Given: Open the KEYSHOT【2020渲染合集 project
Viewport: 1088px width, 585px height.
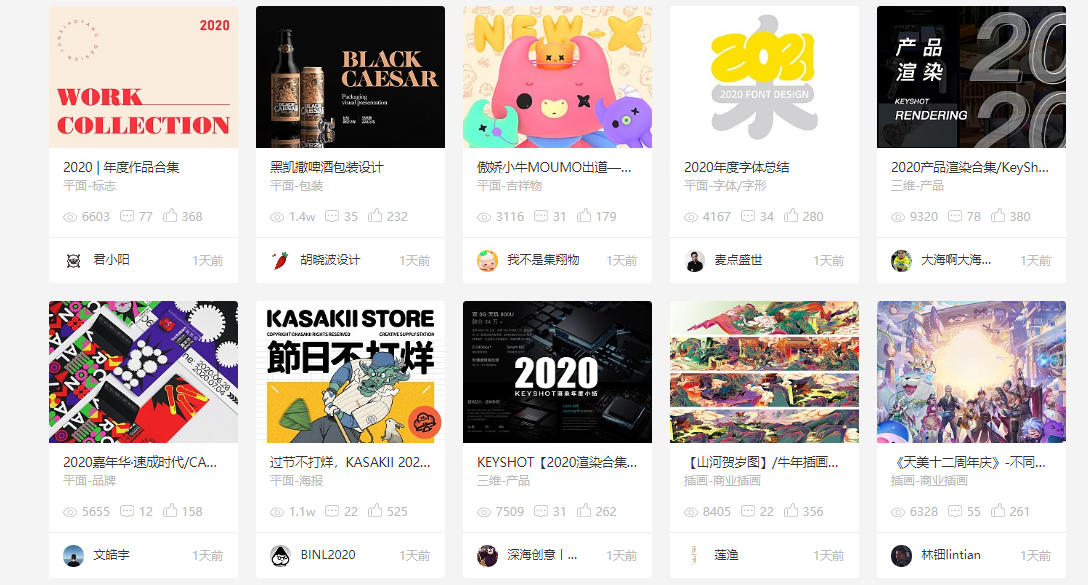Looking at the screenshot, I should coord(556,462).
